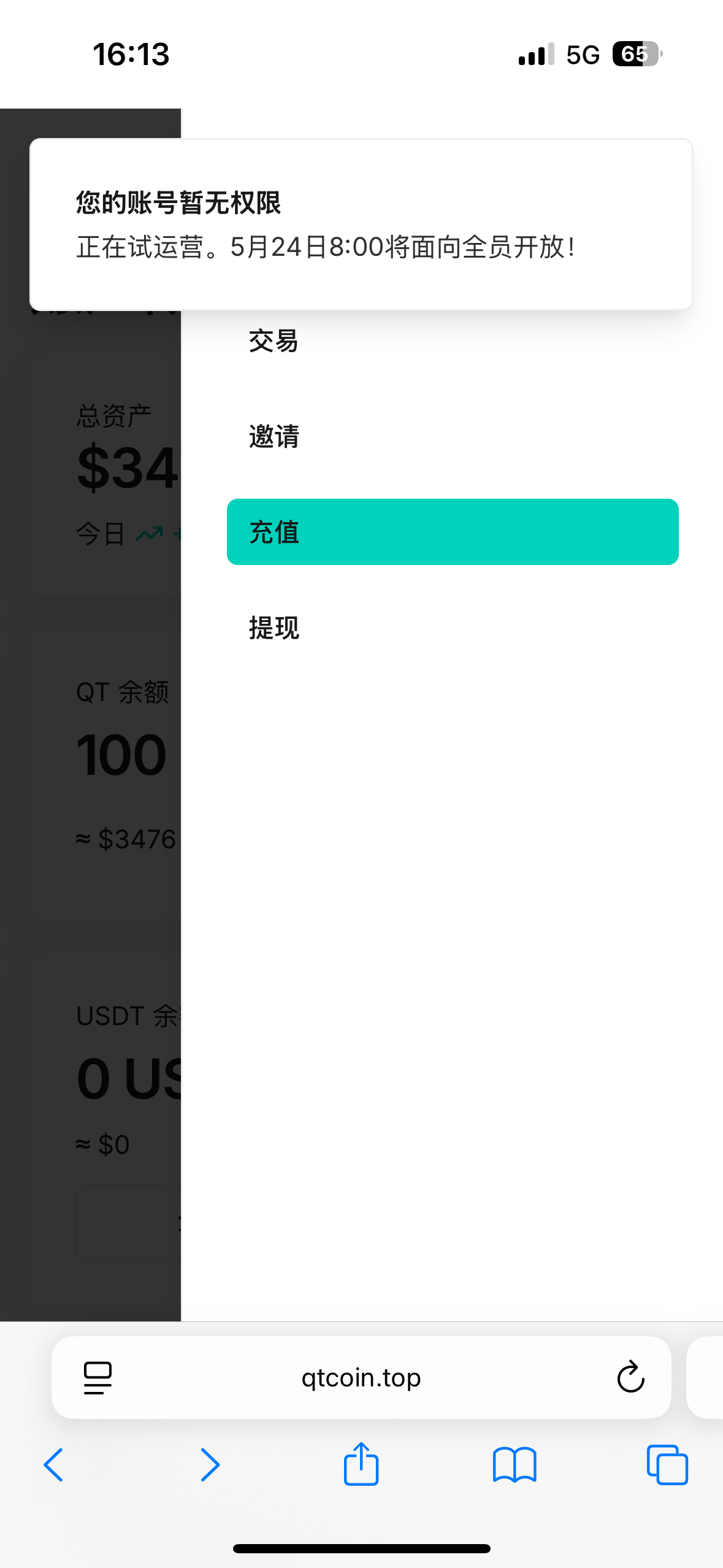
Task: Open Safari page settings icon
Action: [98, 1378]
